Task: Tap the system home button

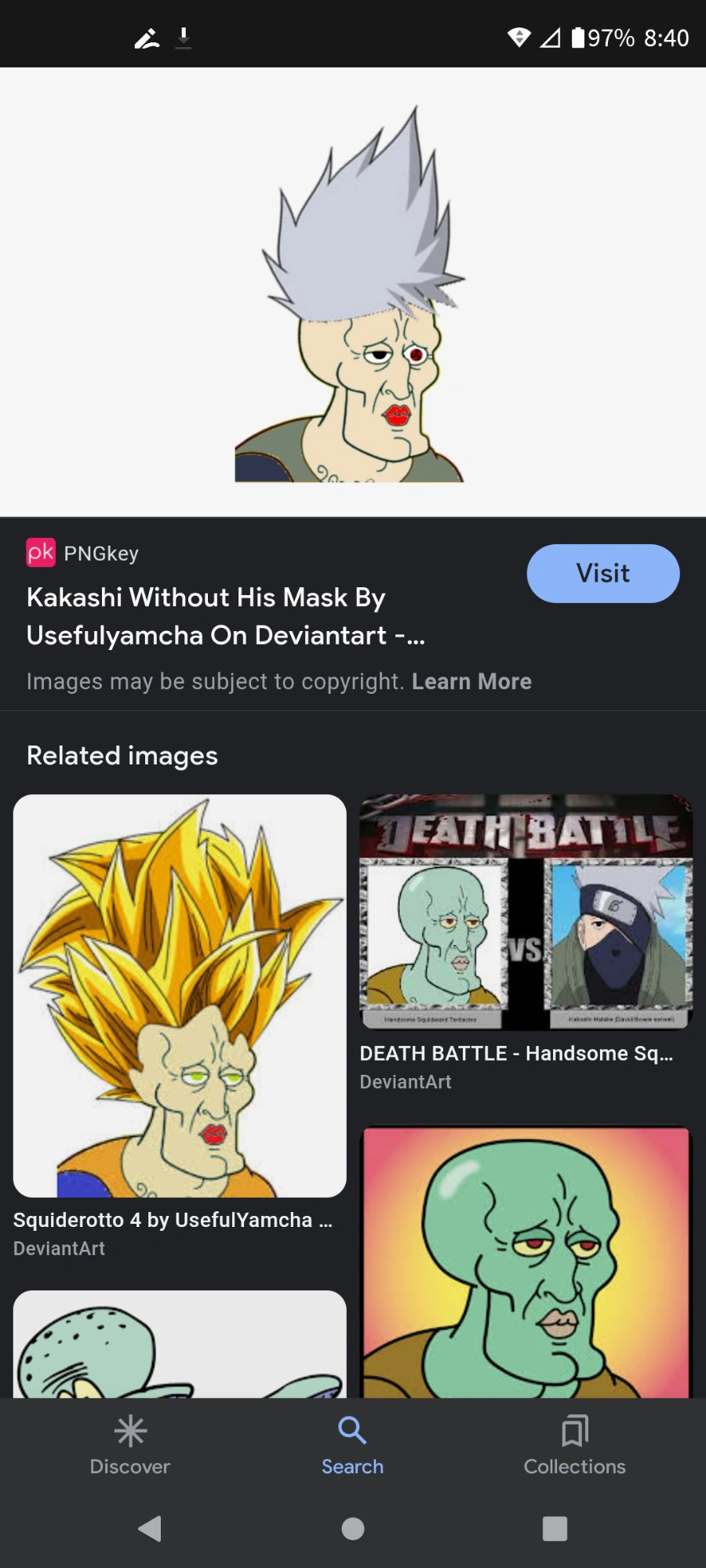Action: [x=353, y=1528]
